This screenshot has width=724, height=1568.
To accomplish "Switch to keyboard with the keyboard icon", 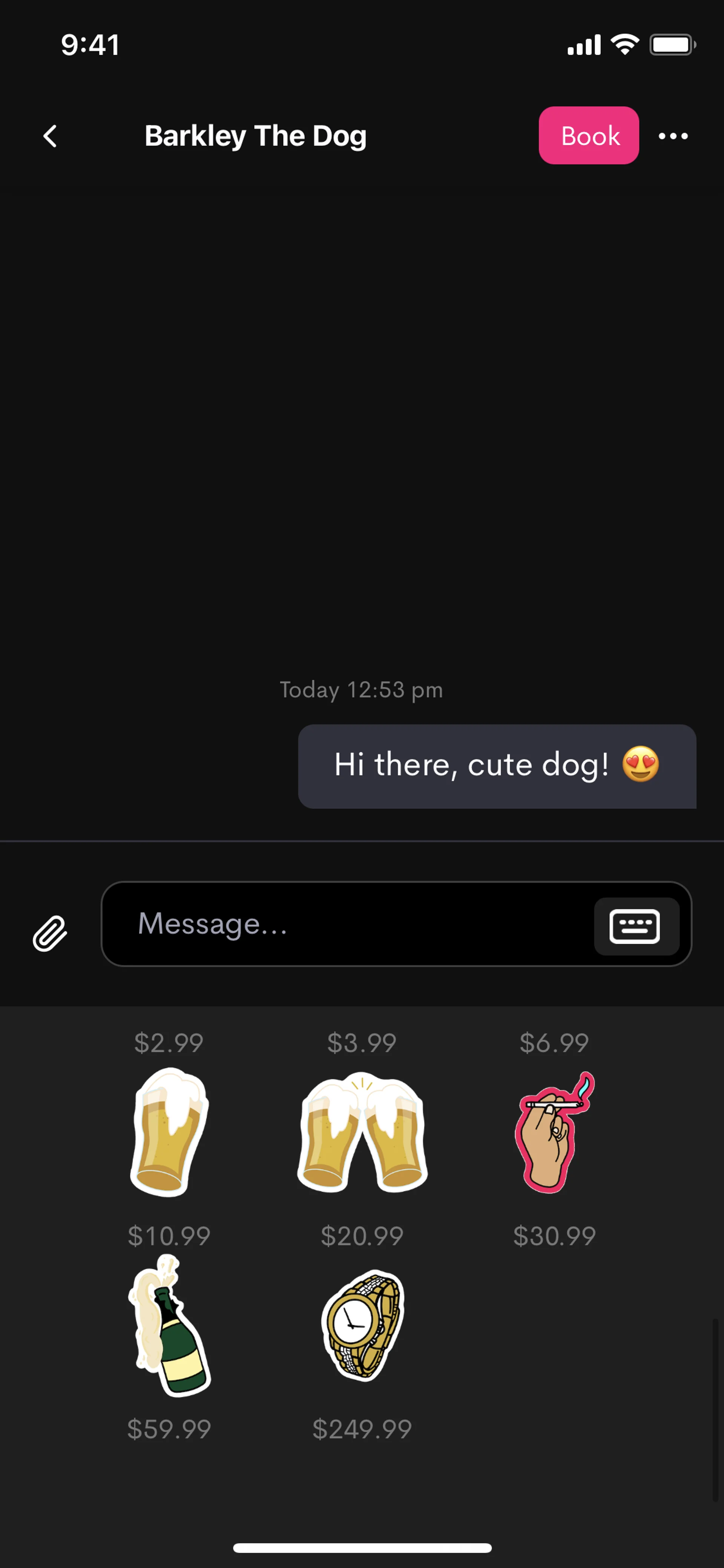I will pos(635,926).
